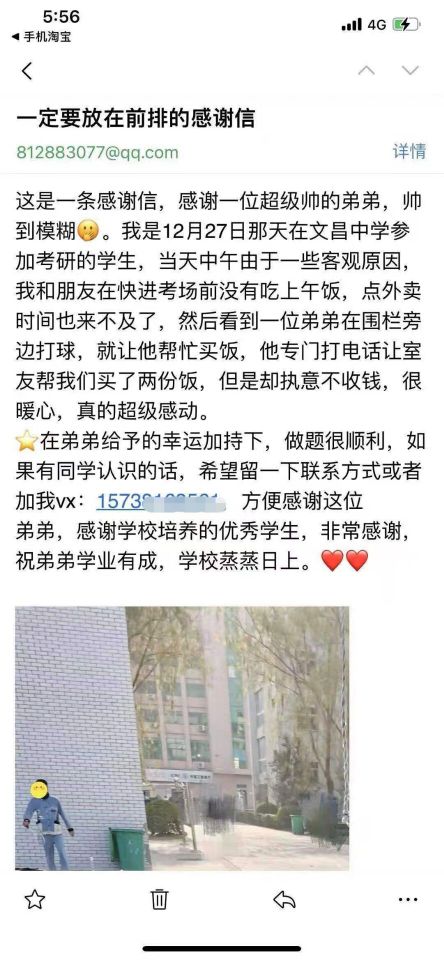This screenshot has width=444, height=960.
Task: Reply to this email
Action: pyautogui.click(x=284, y=899)
